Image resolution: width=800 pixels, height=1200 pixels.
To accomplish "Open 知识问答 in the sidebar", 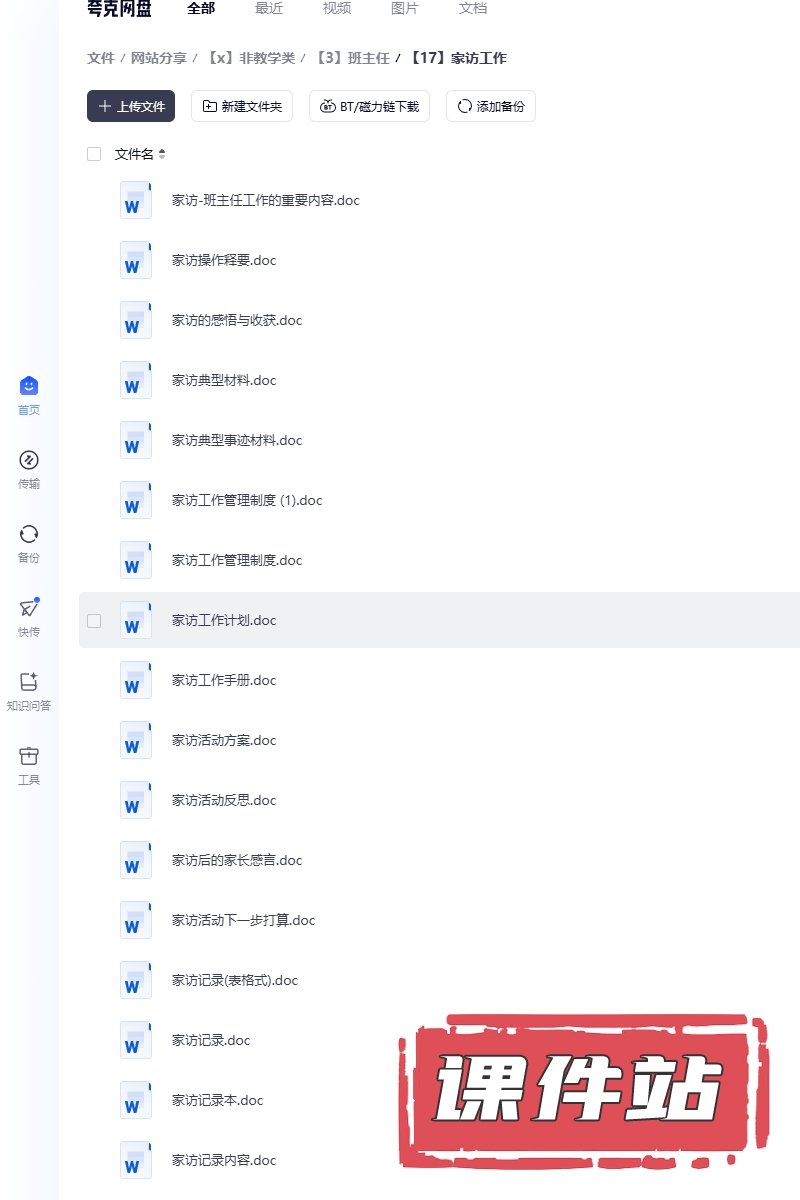I will (29, 691).
